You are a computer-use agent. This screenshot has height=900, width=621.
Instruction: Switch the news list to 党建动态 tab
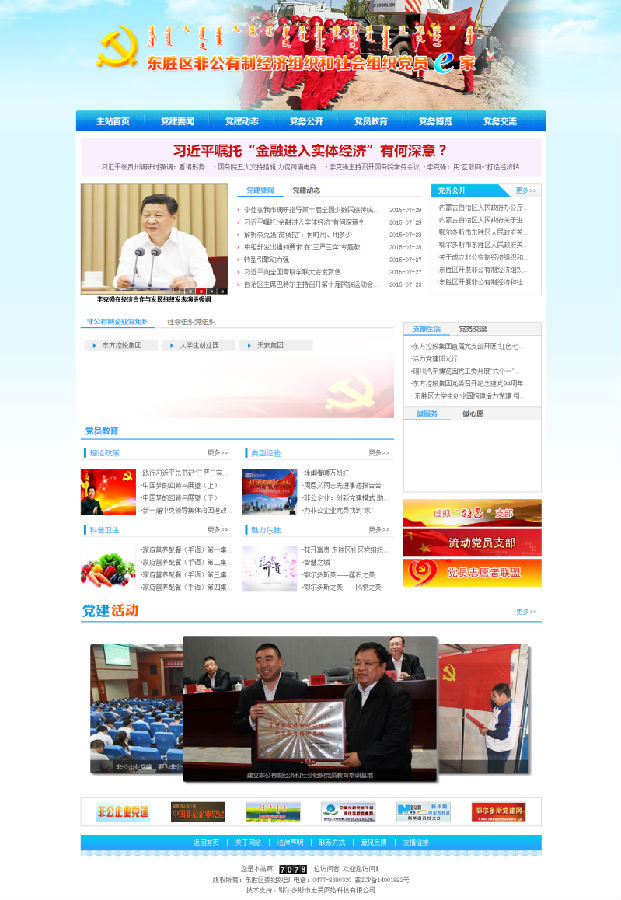tap(306, 190)
